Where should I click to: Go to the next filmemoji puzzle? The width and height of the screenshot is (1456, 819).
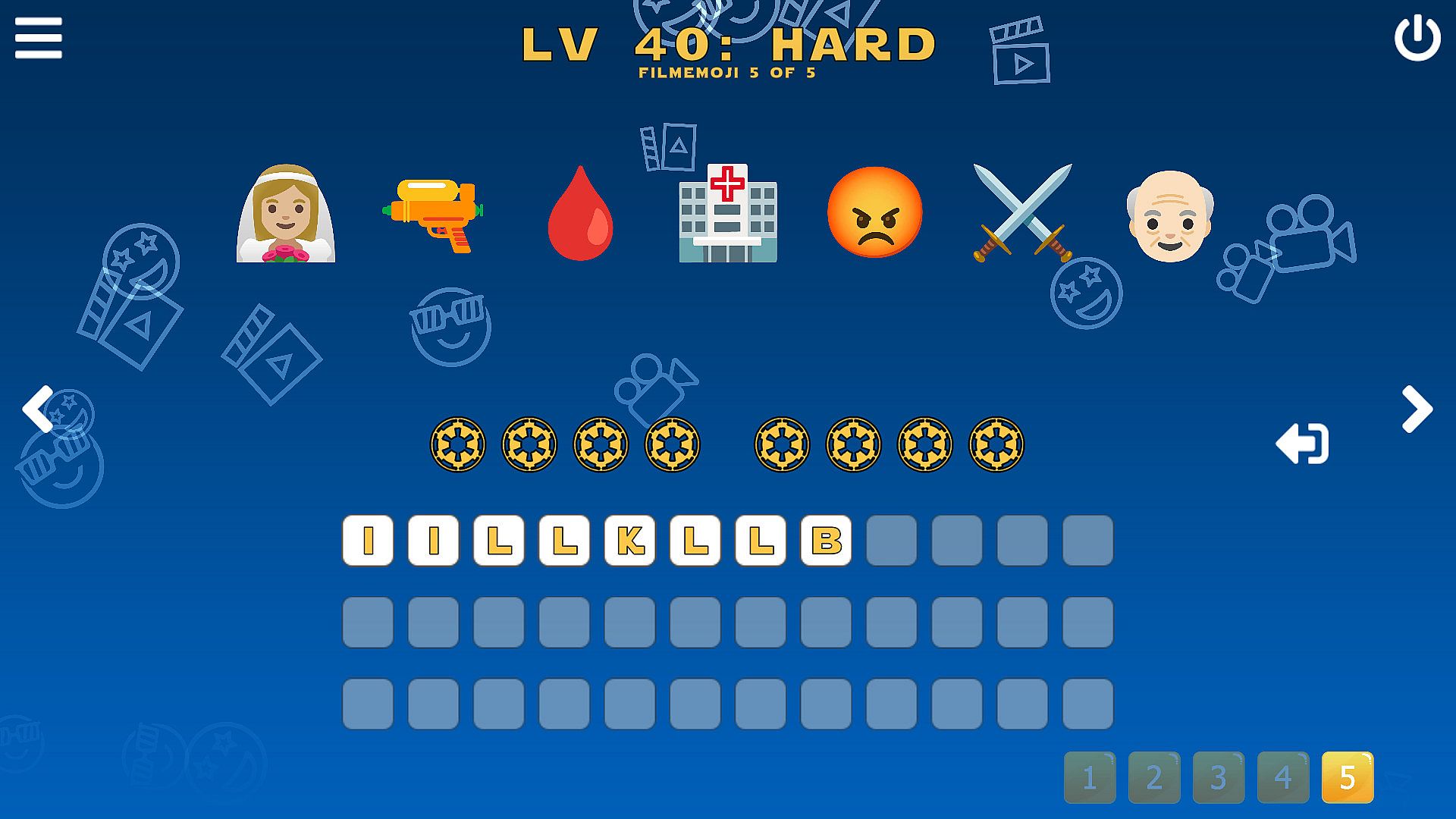pos(1417,409)
